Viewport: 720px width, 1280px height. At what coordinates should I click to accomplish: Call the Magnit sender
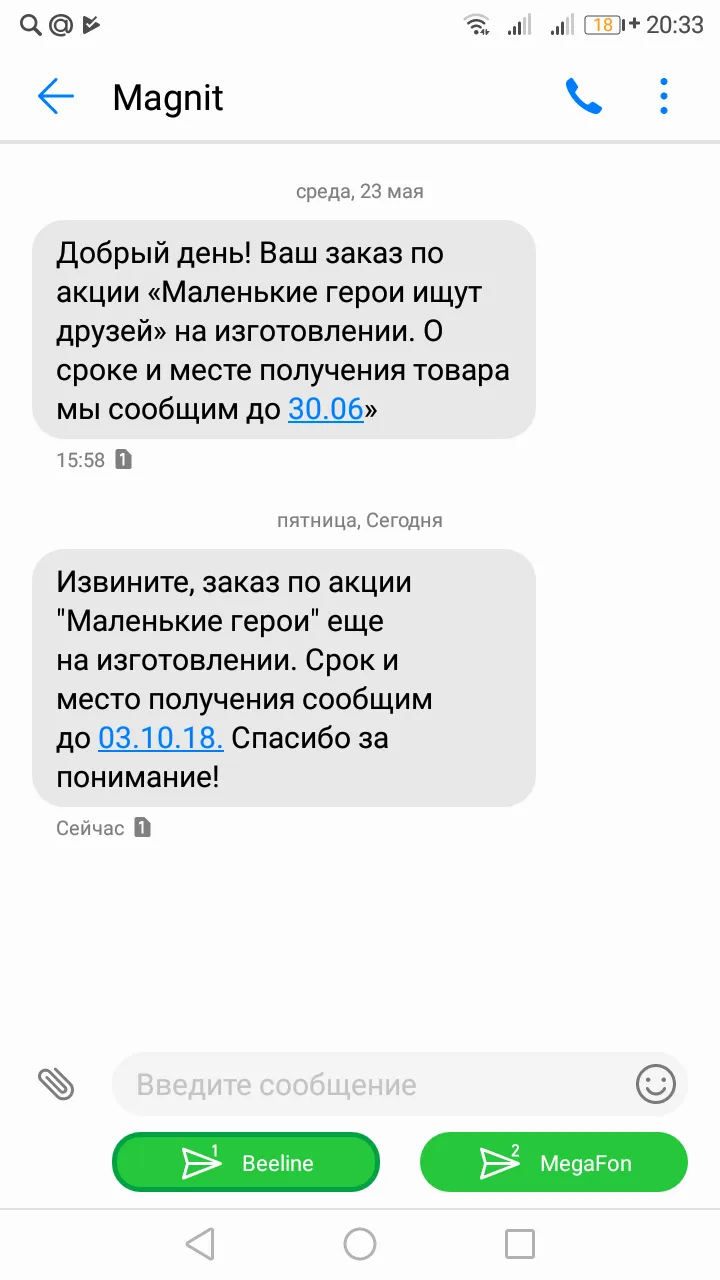tap(584, 97)
